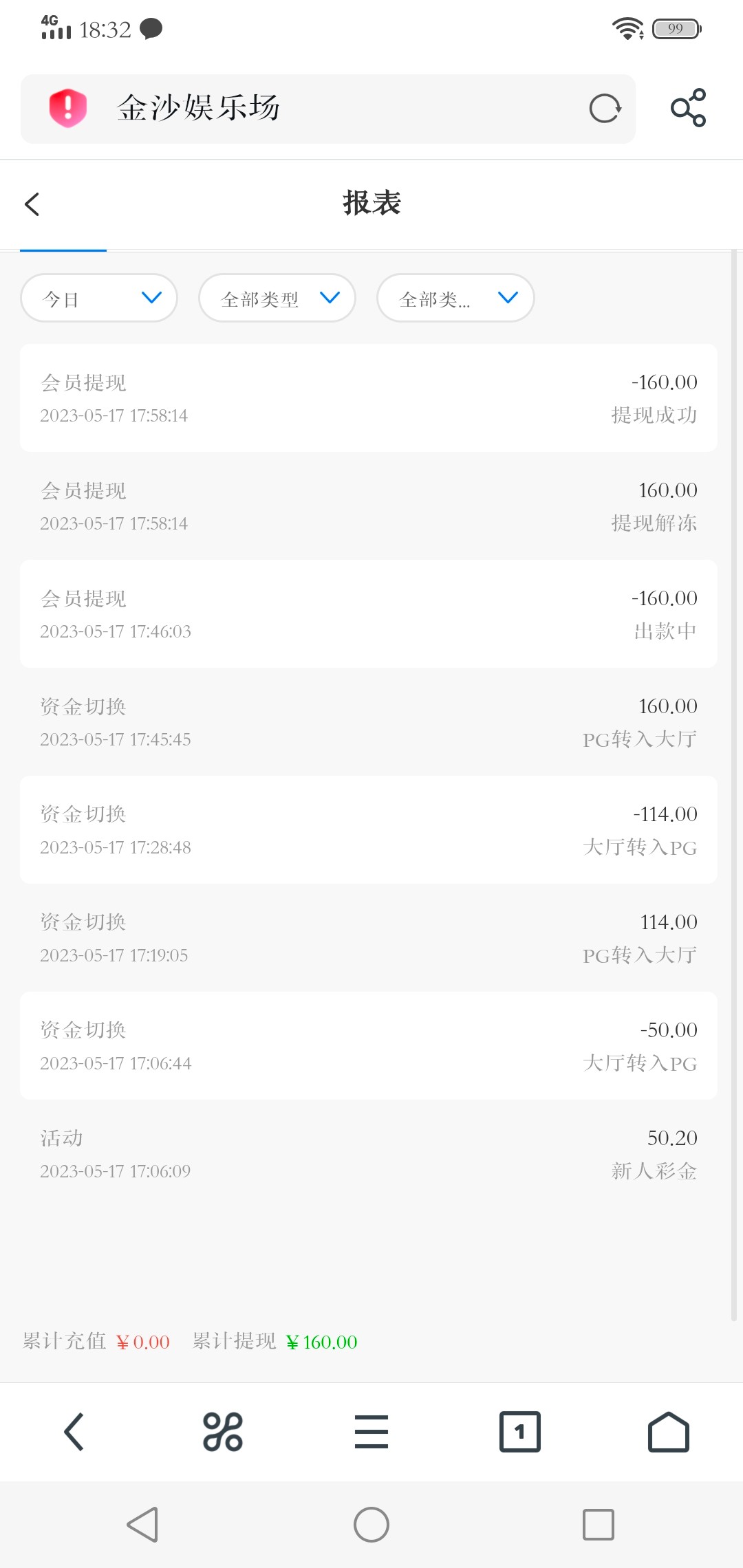Open recent apps with the square button
The width and height of the screenshot is (743, 1568).
pyautogui.click(x=599, y=1525)
